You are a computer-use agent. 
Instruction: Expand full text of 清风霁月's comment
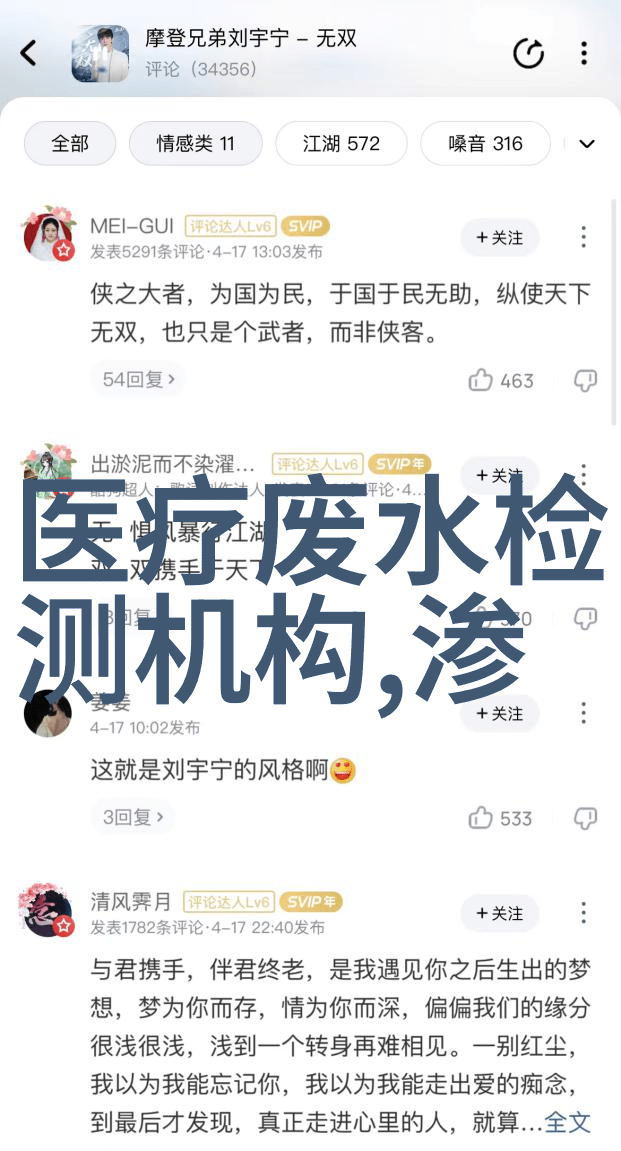(568, 1121)
